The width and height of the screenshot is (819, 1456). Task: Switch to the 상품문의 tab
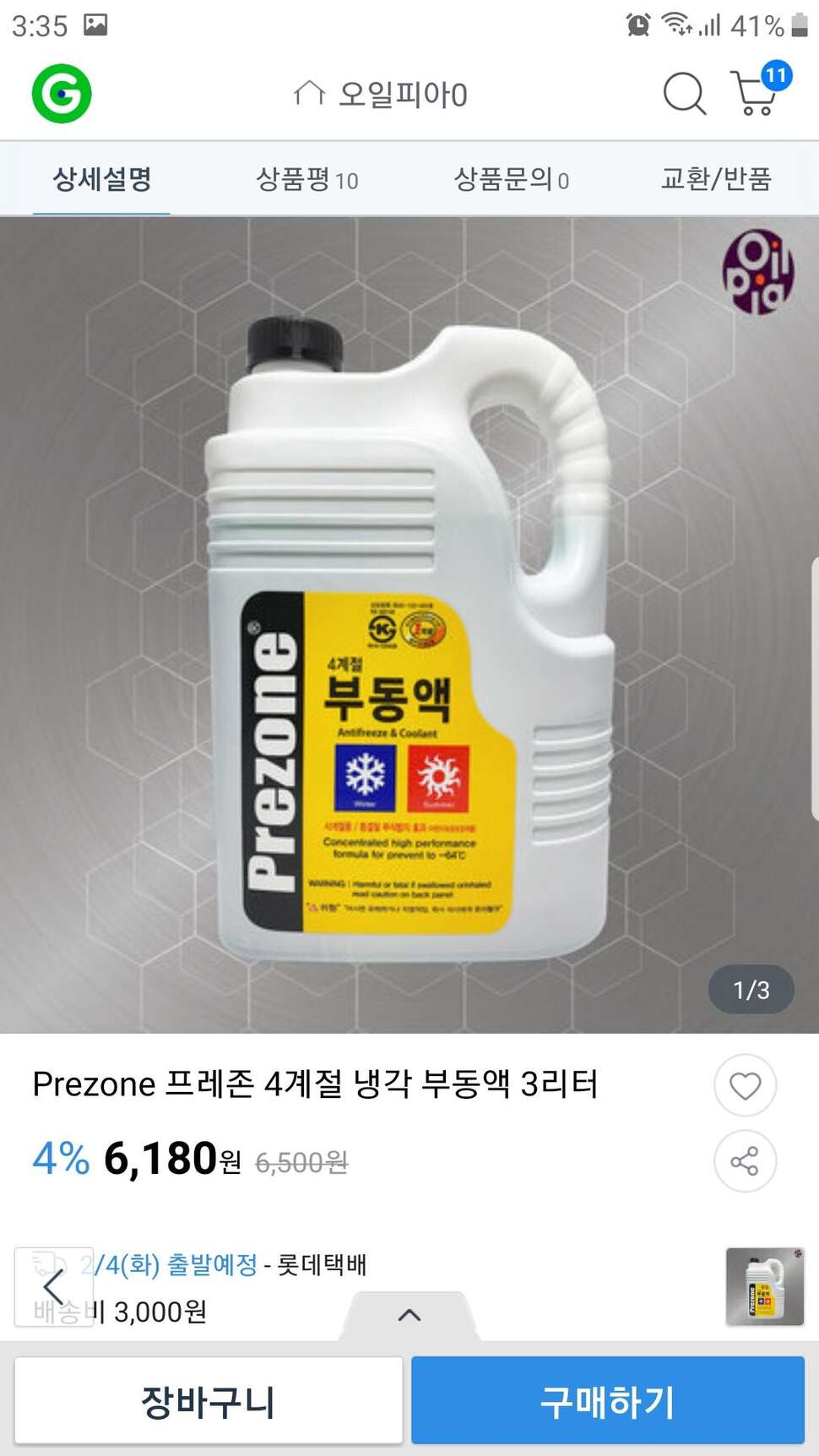tap(512, 179)
